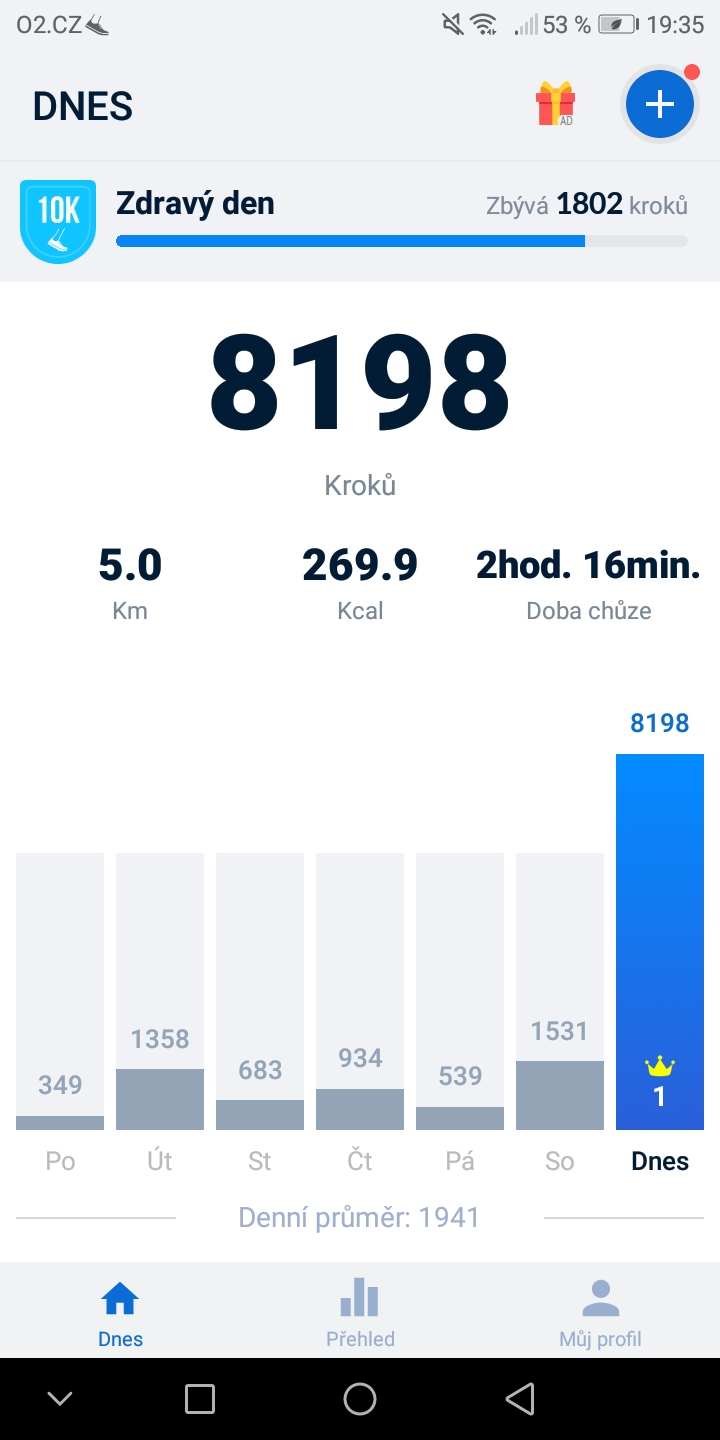Switch to the Přehled tab
720x1440 pixels.
click(x=360, y=1312)
